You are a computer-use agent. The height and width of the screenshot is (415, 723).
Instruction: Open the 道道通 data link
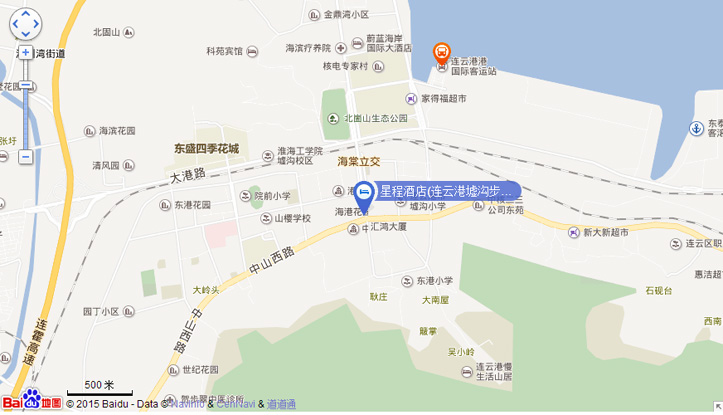[x=281, y=404]
